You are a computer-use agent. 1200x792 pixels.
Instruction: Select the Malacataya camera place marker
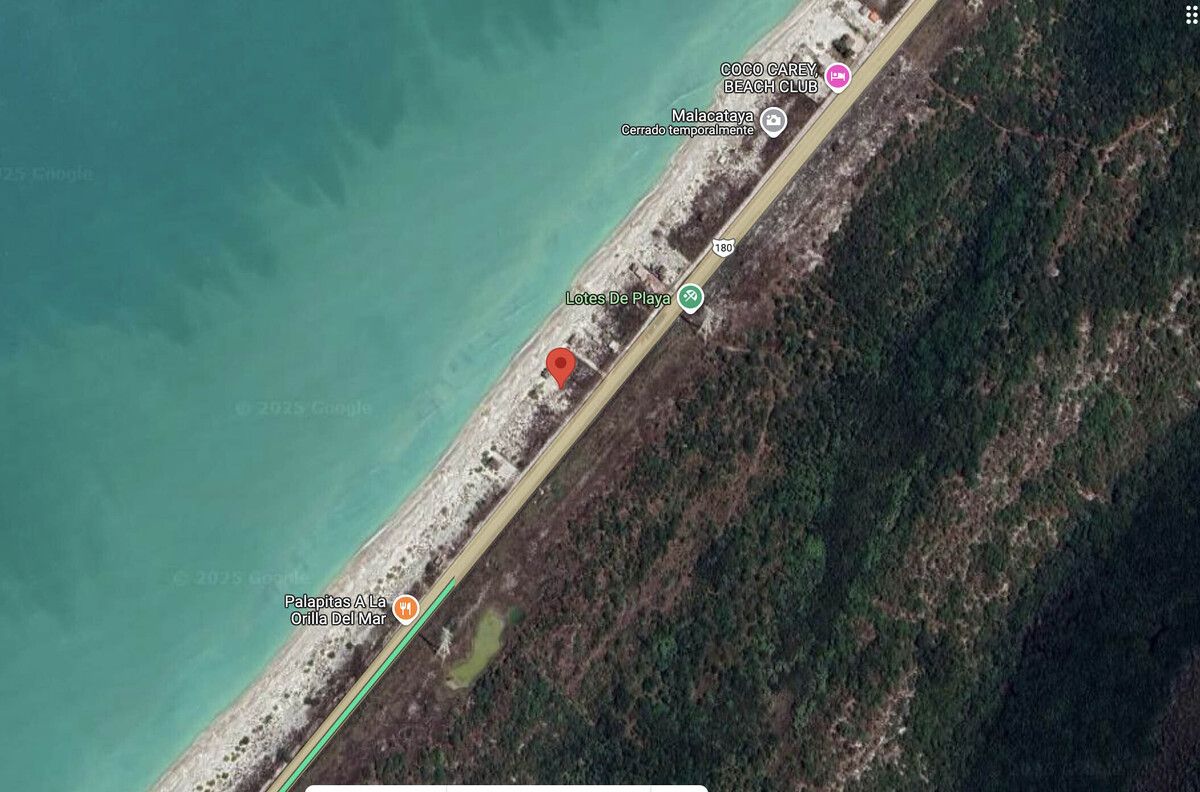point(773,122)
